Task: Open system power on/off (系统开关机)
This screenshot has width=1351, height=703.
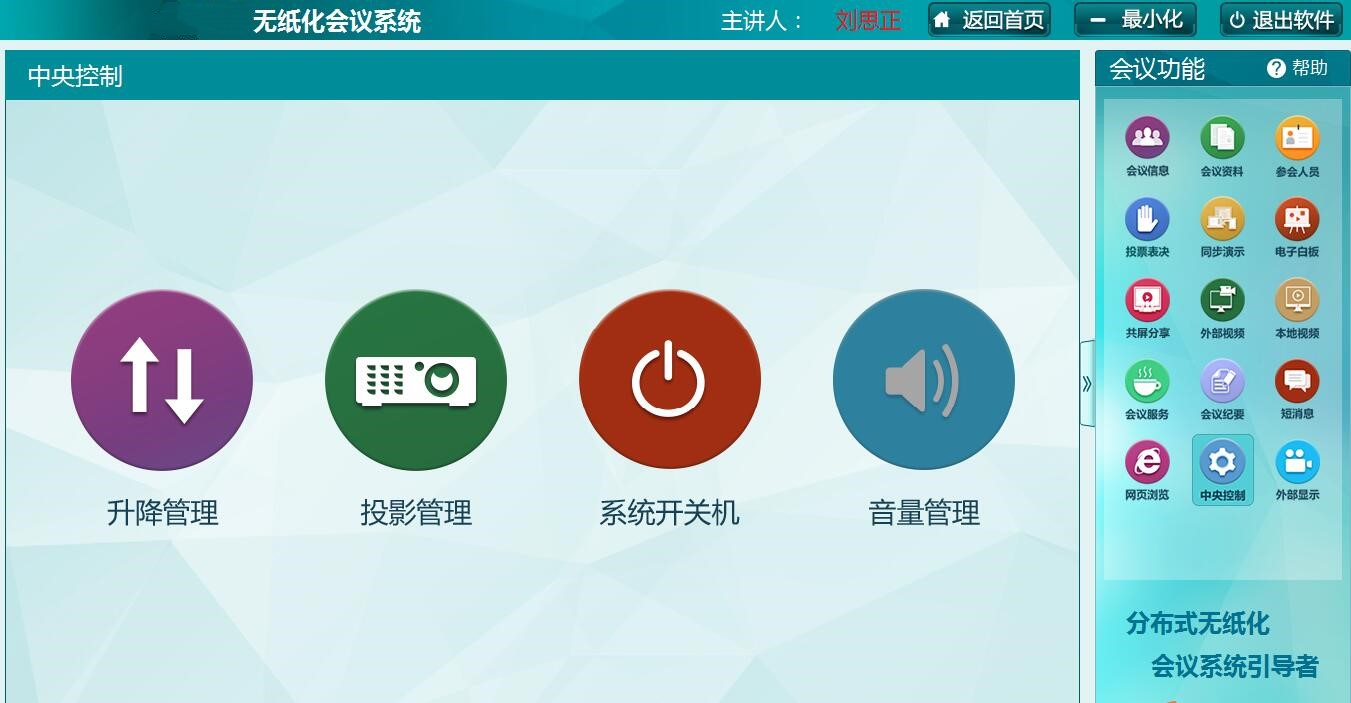Action: coord(669,381)
